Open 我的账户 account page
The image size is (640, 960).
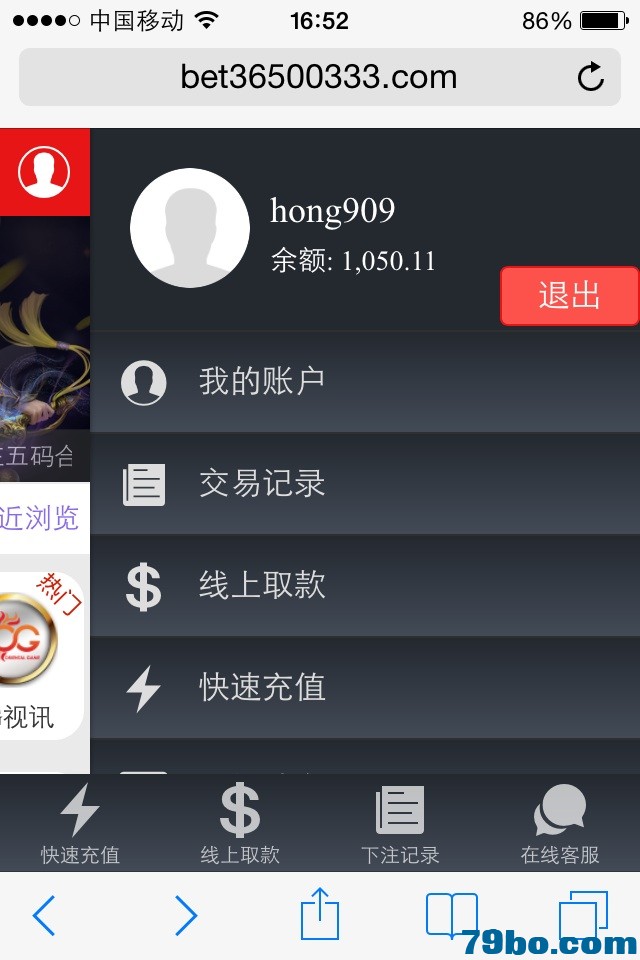262,382
